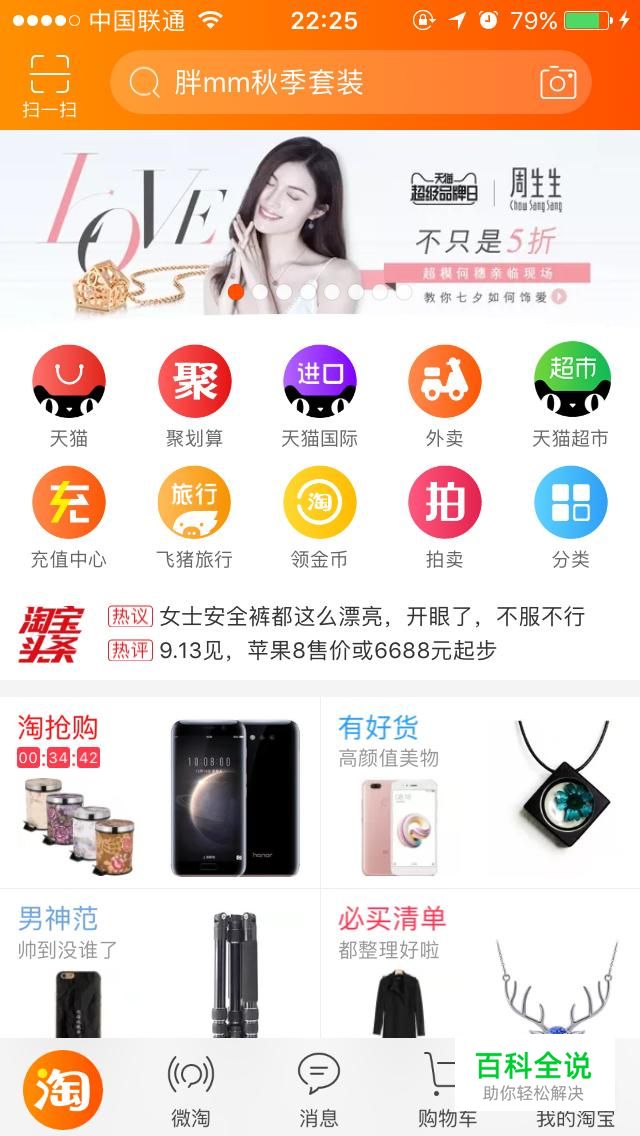Open 拍卖 auctions
Image resolution: width=640 pixels, height=1136 pixels.
click(x=444, y=516)
